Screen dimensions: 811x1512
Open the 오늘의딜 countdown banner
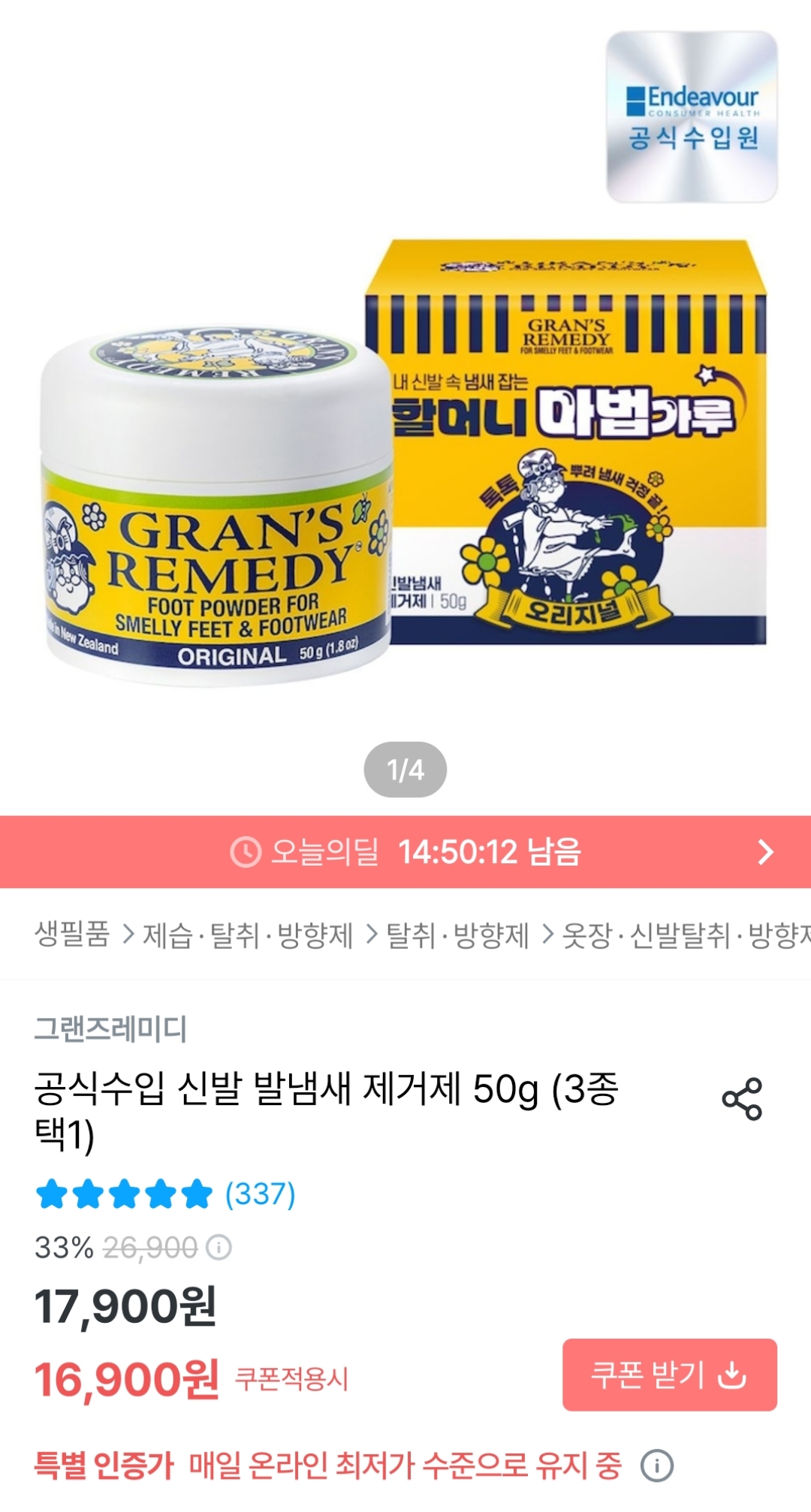coord(405,852)
